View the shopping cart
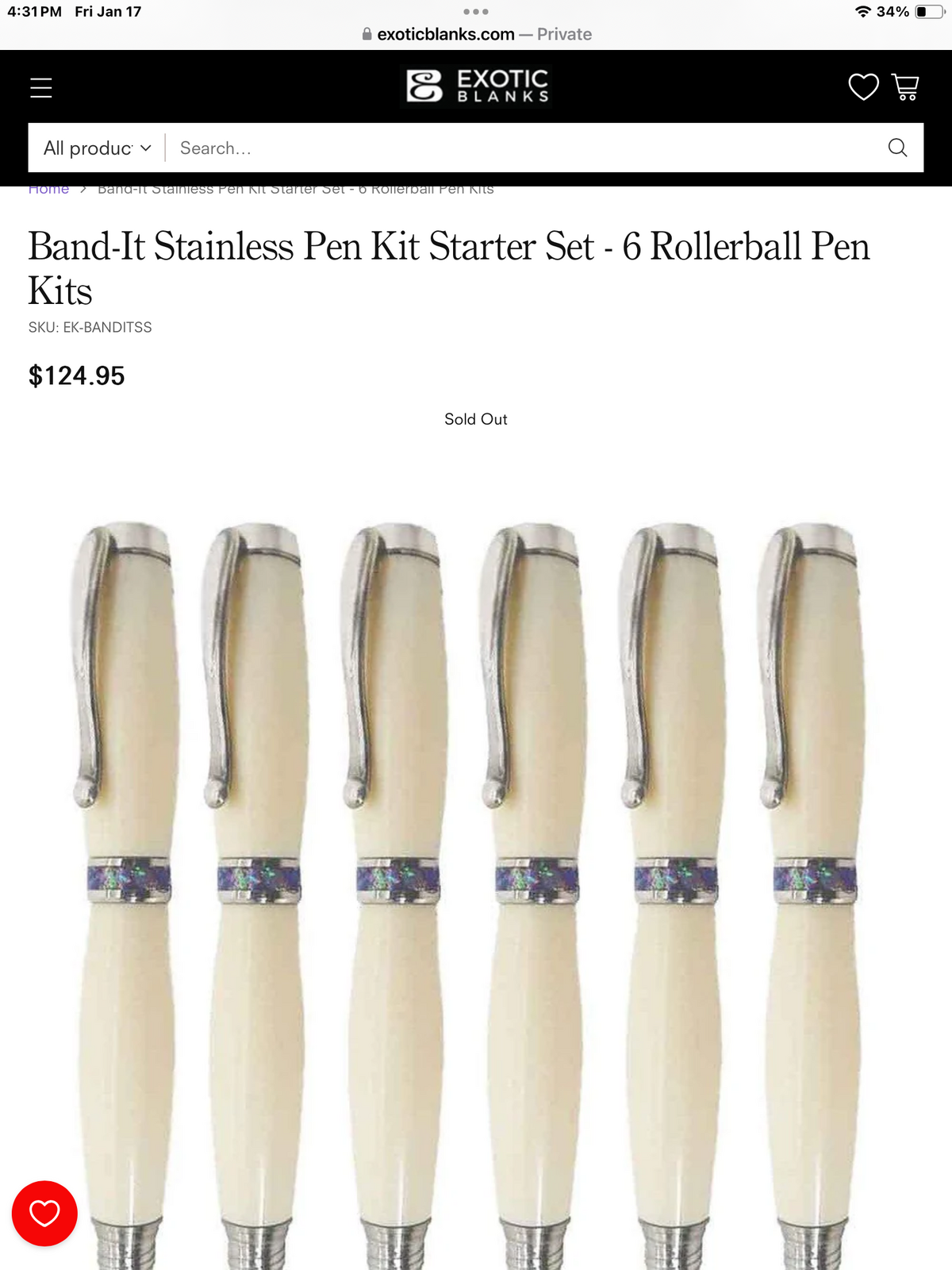 click(x=905, y=87)
